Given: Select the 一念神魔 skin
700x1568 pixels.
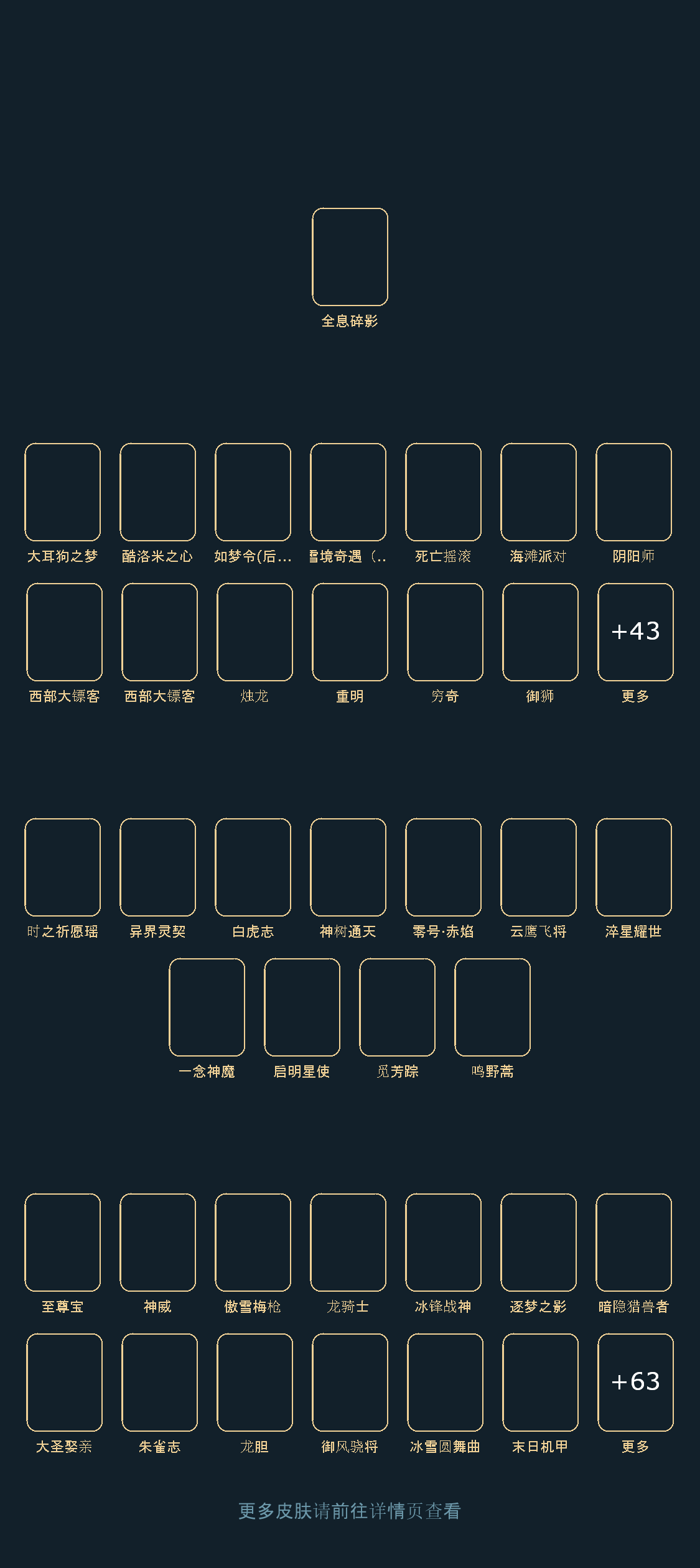Looking at the screenshot, I should [x=207, y=1007].
